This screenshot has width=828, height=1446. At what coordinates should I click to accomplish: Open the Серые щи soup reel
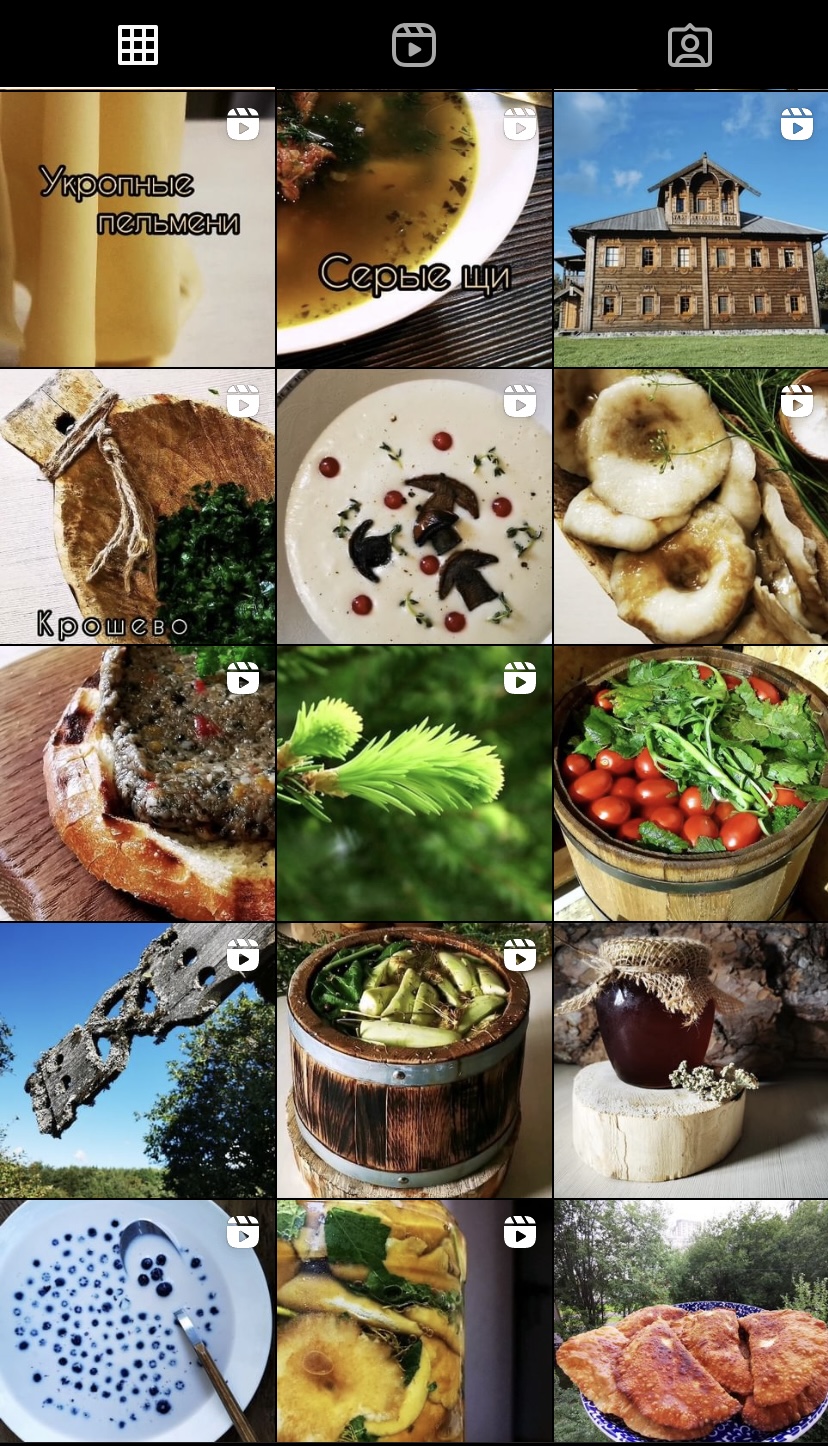414,229
